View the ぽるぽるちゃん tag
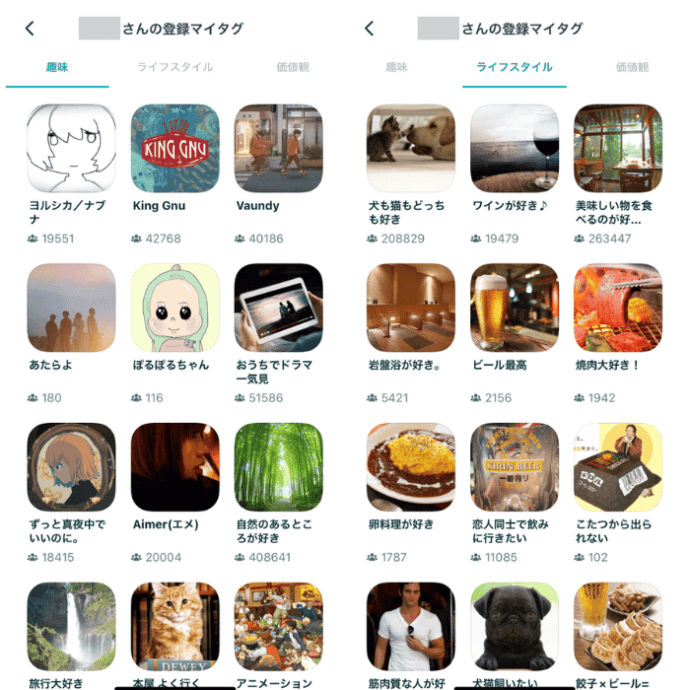Viewport: 690px width, 690px height. coord(175,308)
